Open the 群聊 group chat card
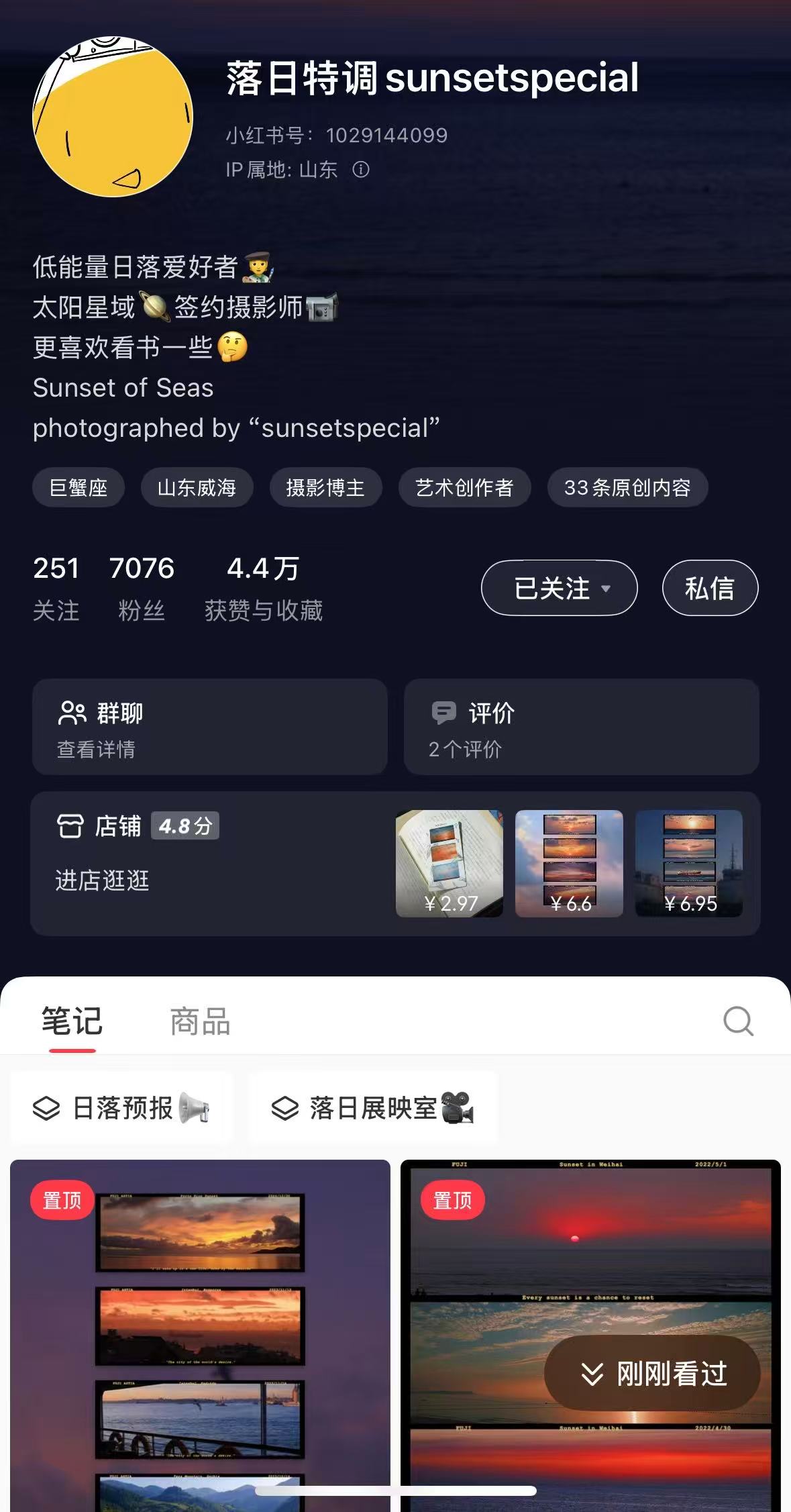791x1512 pixels. pos(209,727)
